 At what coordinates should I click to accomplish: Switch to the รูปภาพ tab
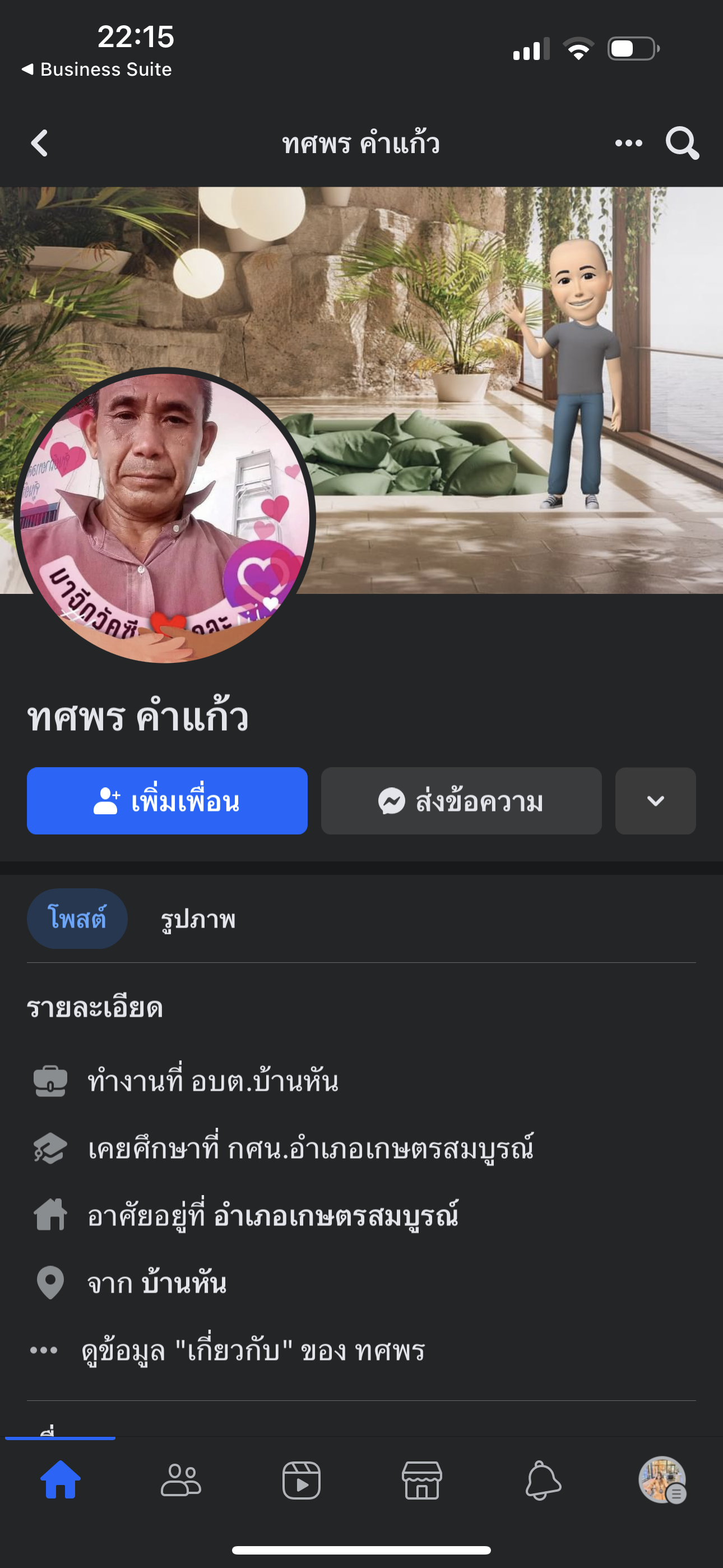198,919
